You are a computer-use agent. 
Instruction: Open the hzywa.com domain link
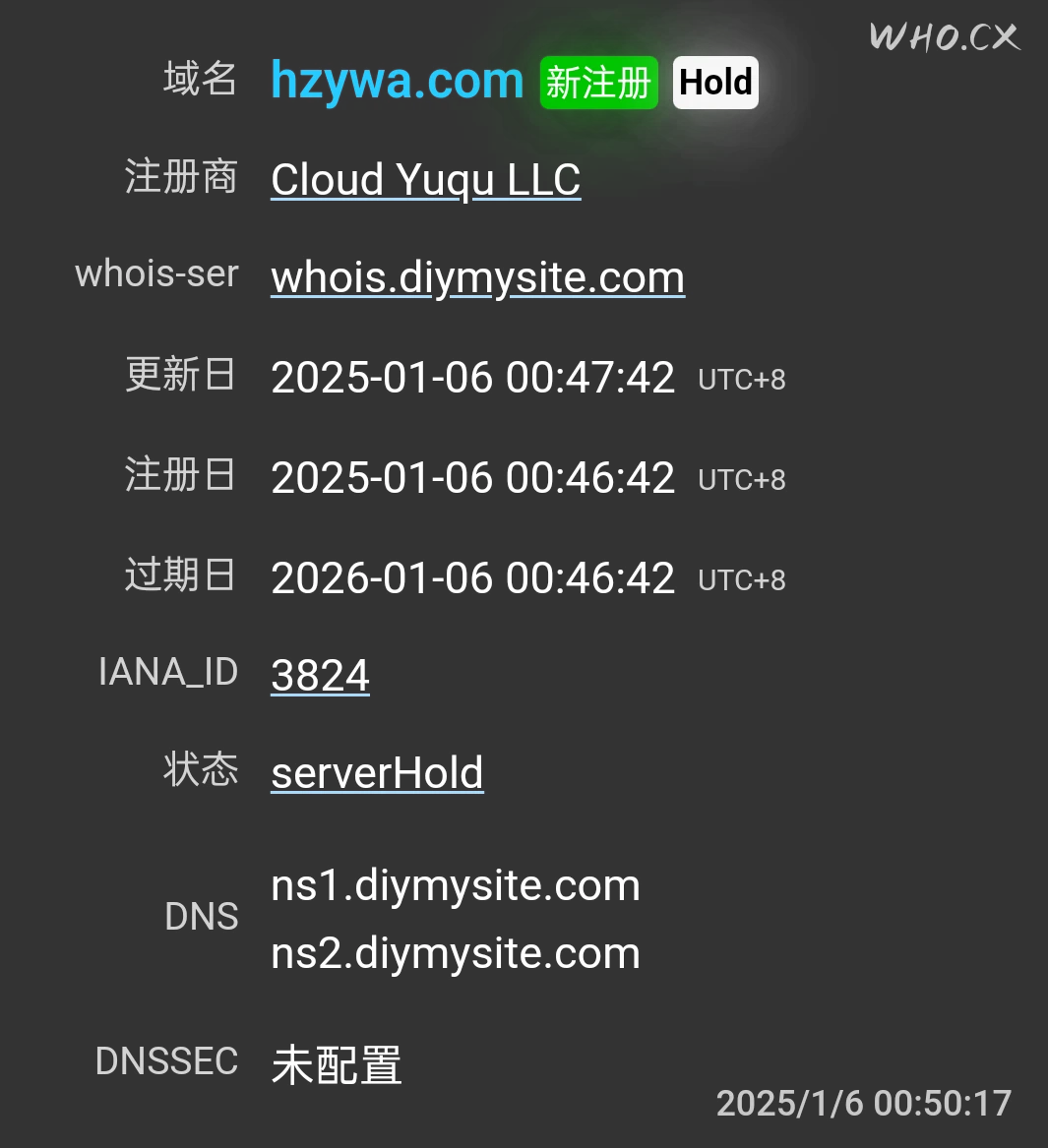pyautogui.click(x=397, y=81)
